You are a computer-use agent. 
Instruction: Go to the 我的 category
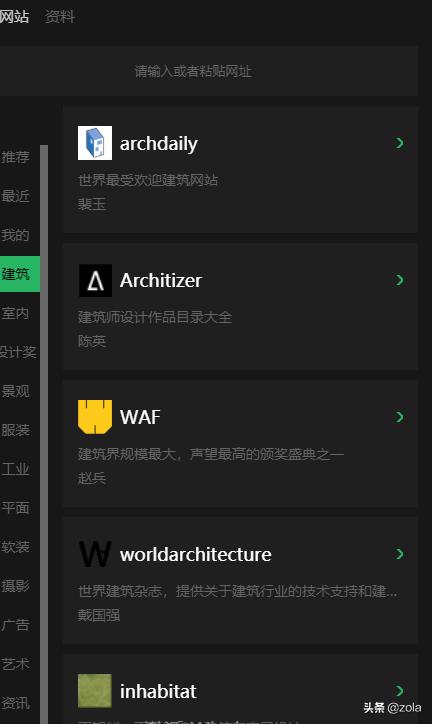coord(15,235)
